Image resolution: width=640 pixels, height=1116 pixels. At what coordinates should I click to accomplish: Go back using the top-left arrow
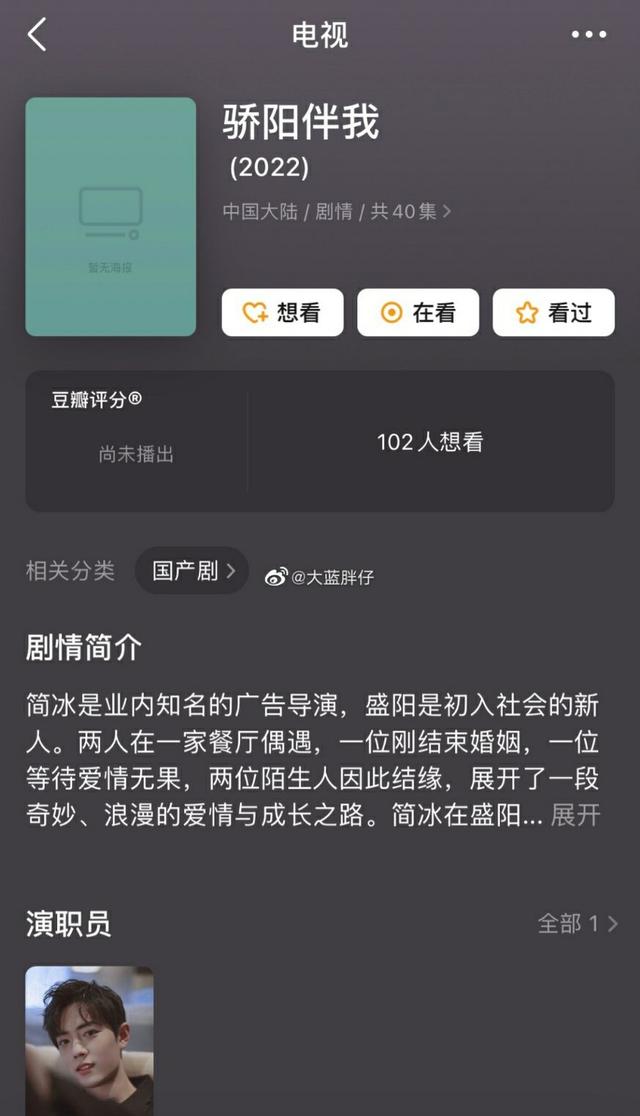point(37,35)
